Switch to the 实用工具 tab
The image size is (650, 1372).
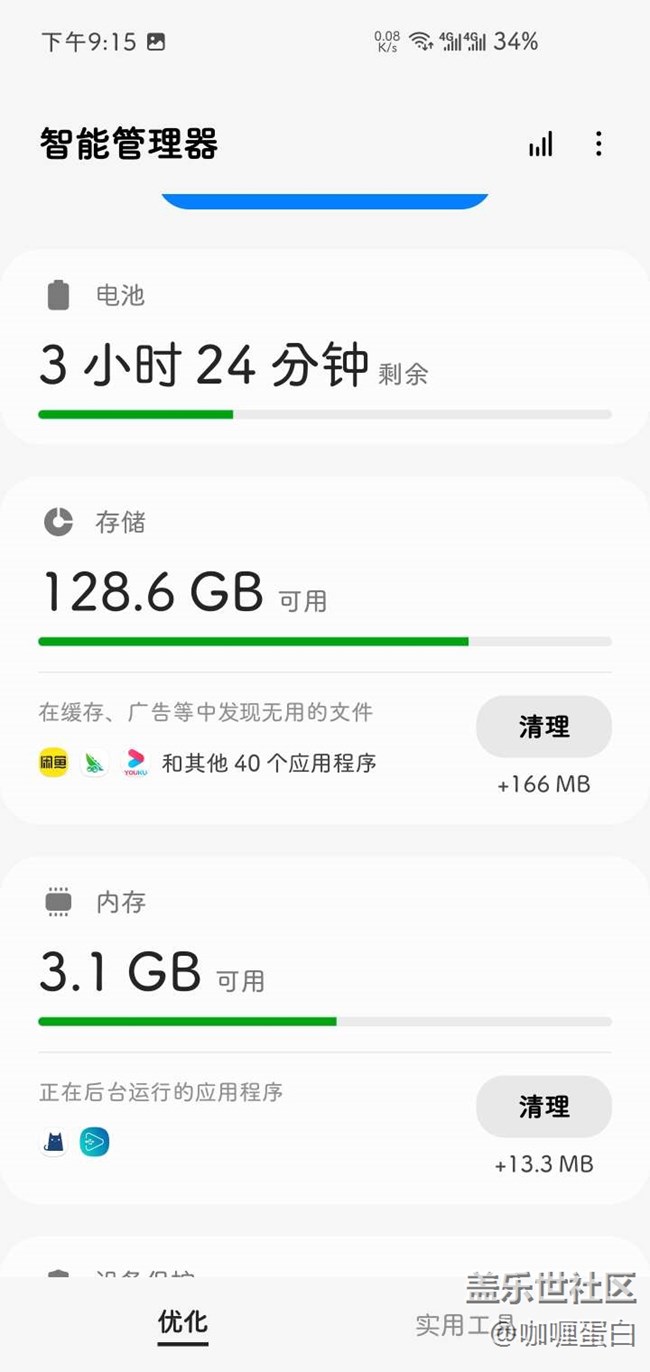(462, 1325)
